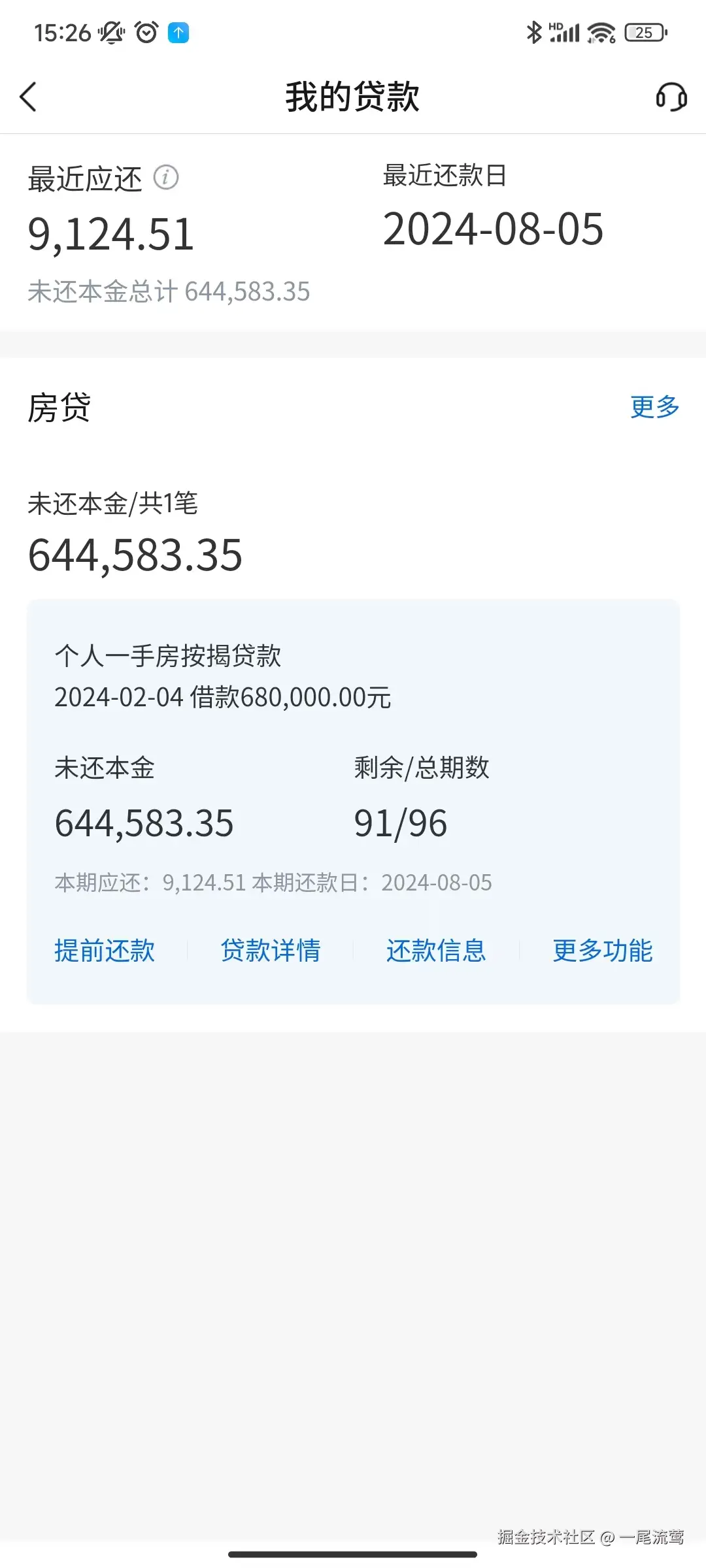Open customer service headset icon
This screenshot has height=1568, width=706.
(x=671, y=97)
